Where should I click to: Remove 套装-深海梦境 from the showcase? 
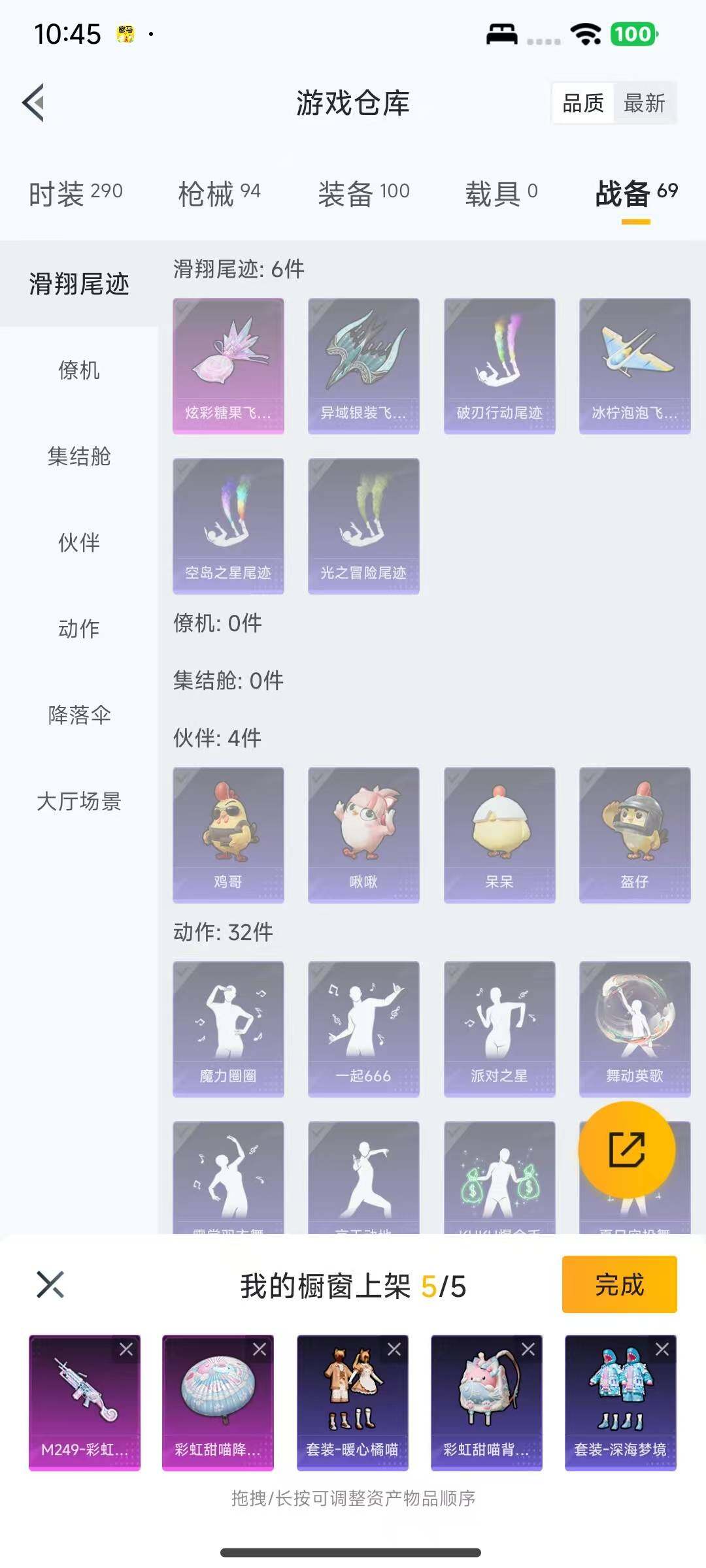[662, 1349]
